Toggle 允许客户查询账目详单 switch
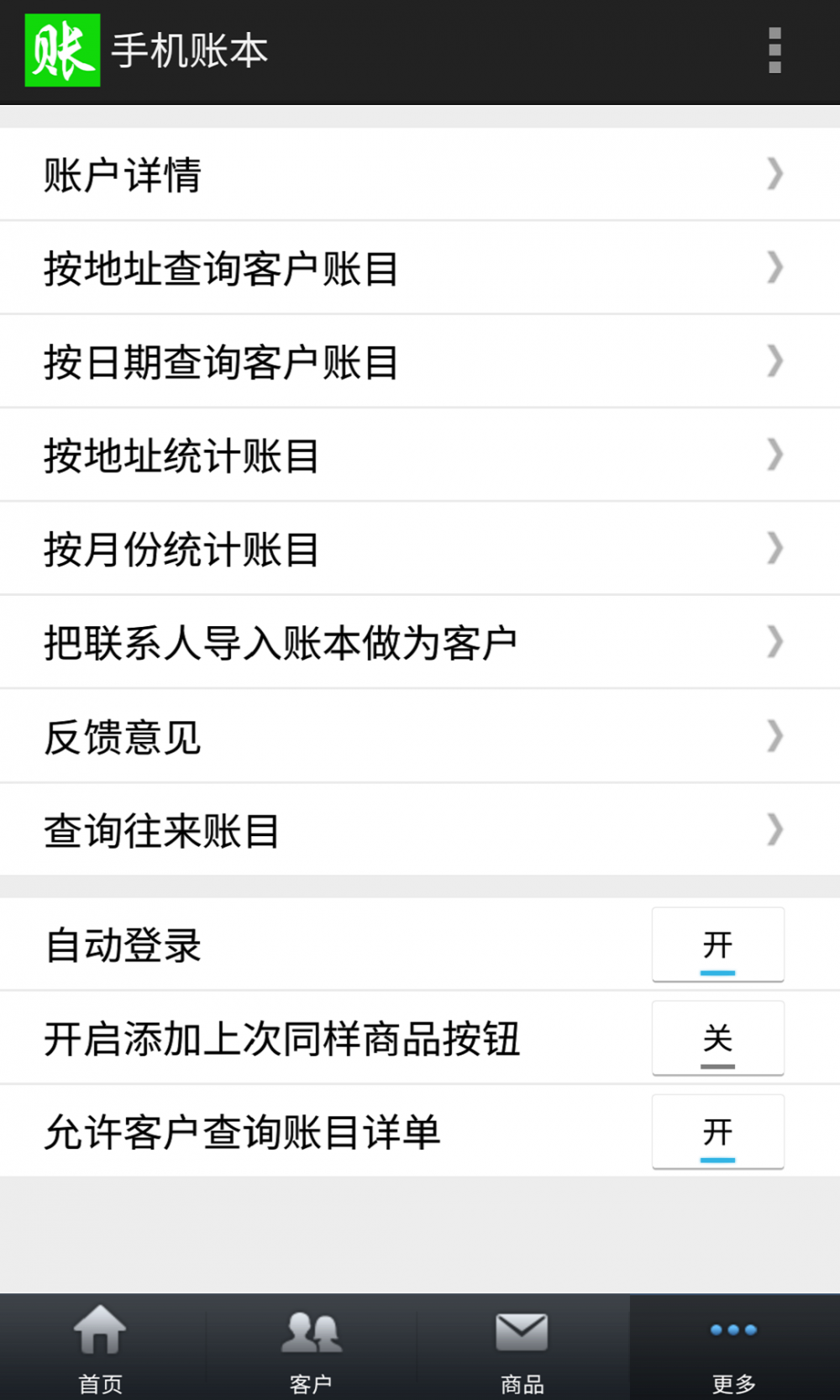840x1400 pixels. tap(717, 1132)
